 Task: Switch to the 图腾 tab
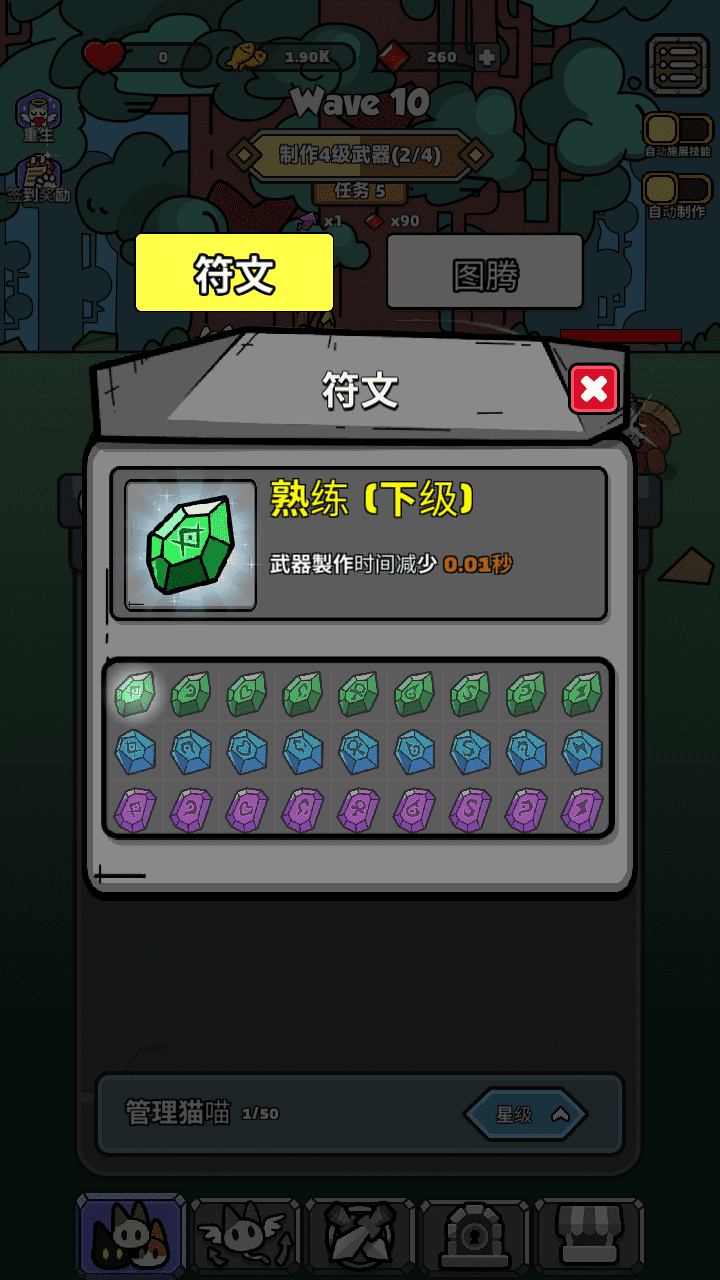tap(485, 273)
